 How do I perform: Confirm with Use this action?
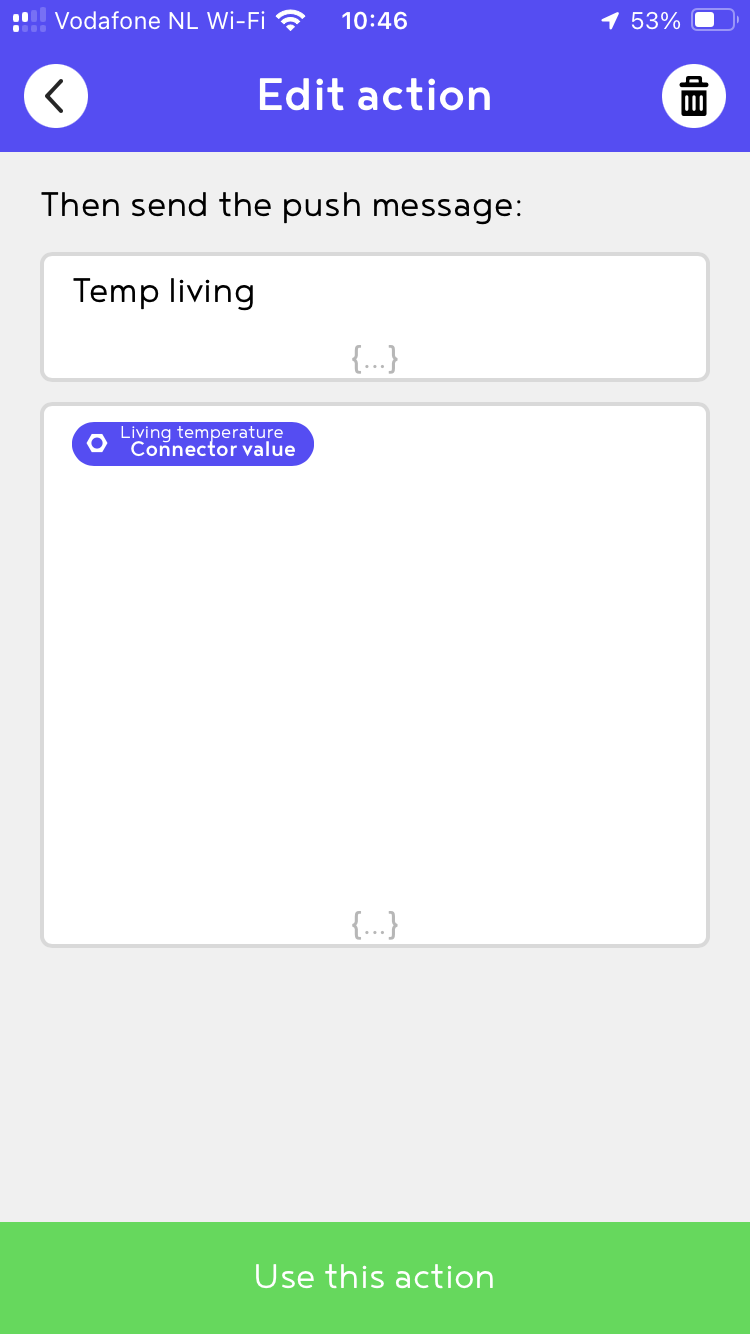(x=375, y=1278)
